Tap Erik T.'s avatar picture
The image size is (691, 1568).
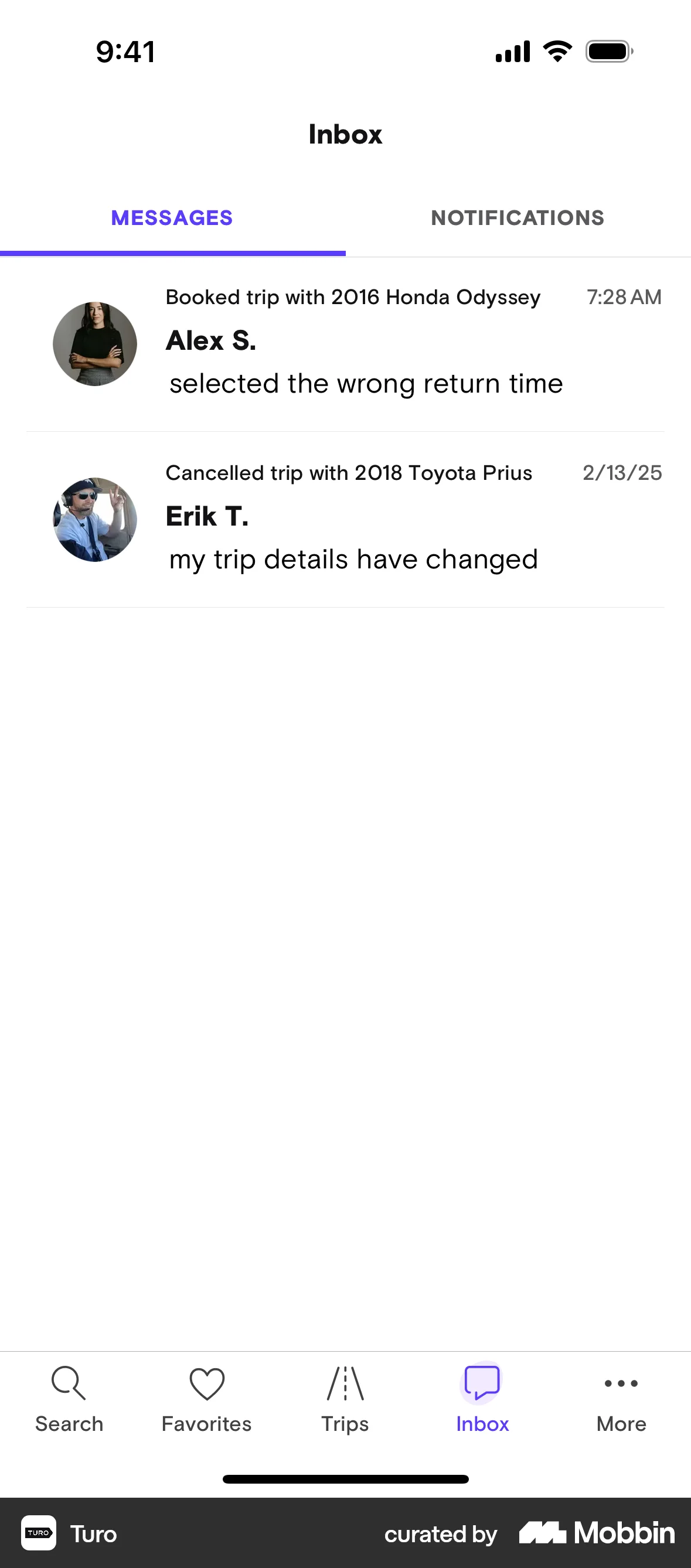point(94,519)
